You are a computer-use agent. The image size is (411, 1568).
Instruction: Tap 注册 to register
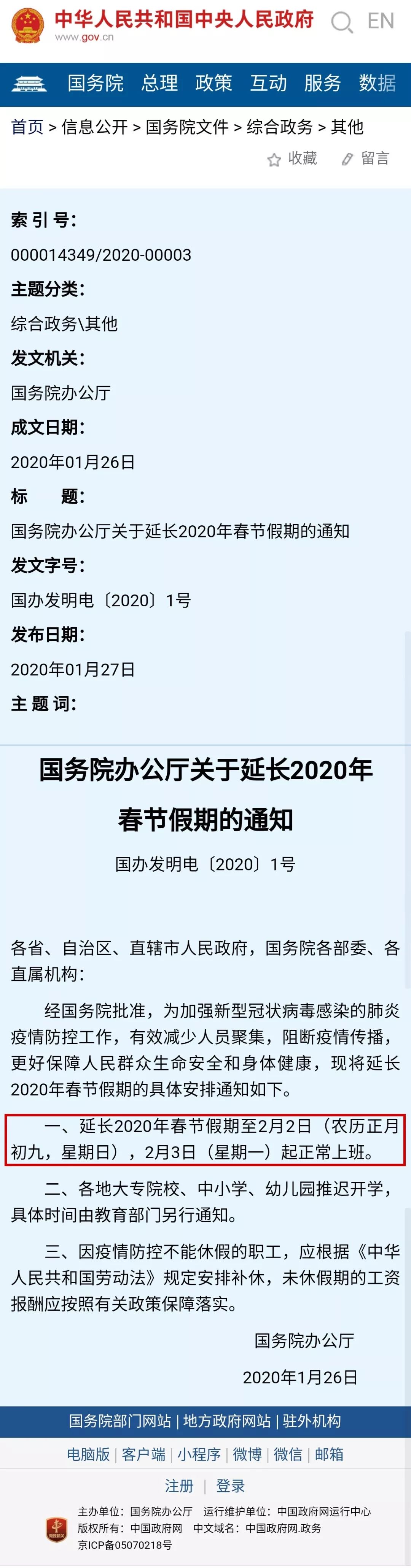[179, 1486]
